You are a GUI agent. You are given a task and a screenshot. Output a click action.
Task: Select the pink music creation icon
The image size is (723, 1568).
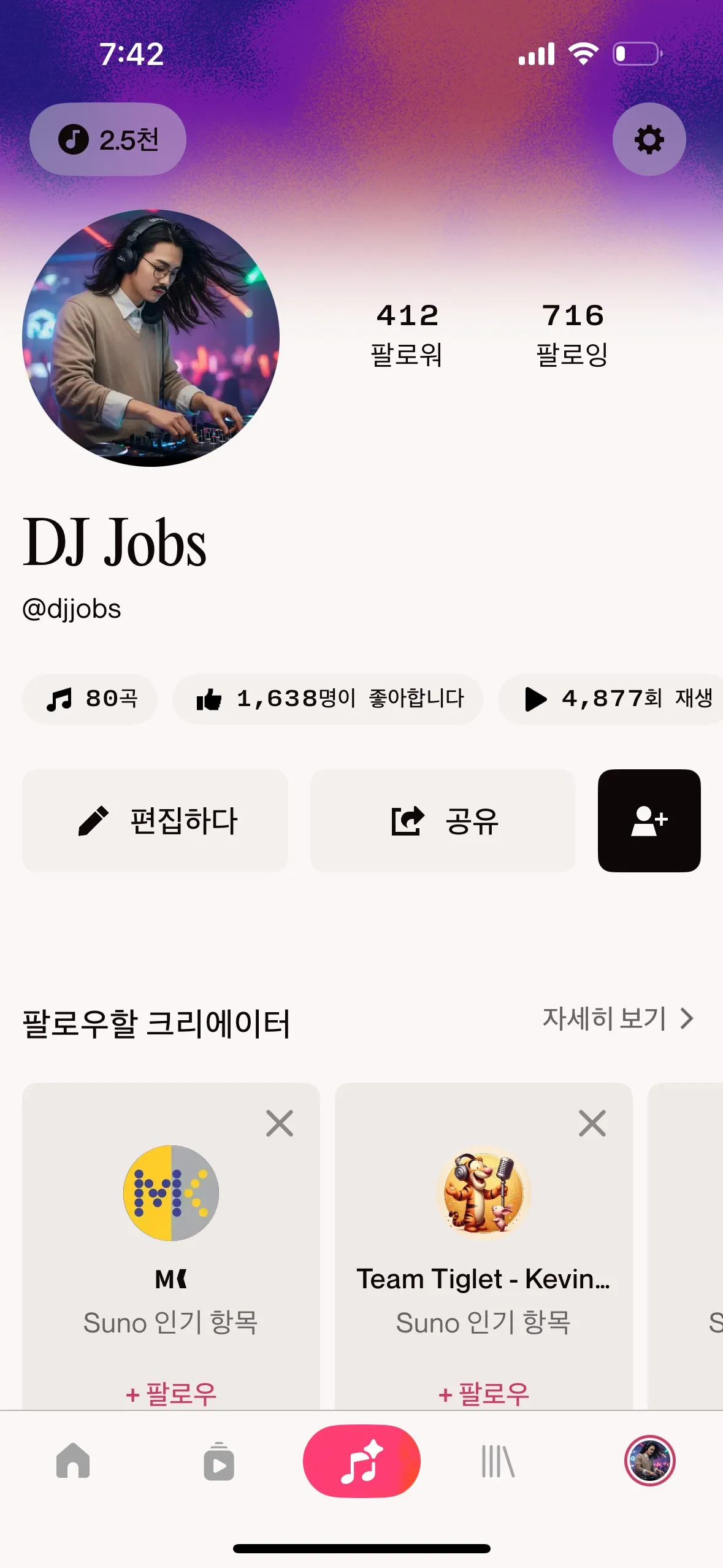pyautogui.click(x=362, y=1461)
